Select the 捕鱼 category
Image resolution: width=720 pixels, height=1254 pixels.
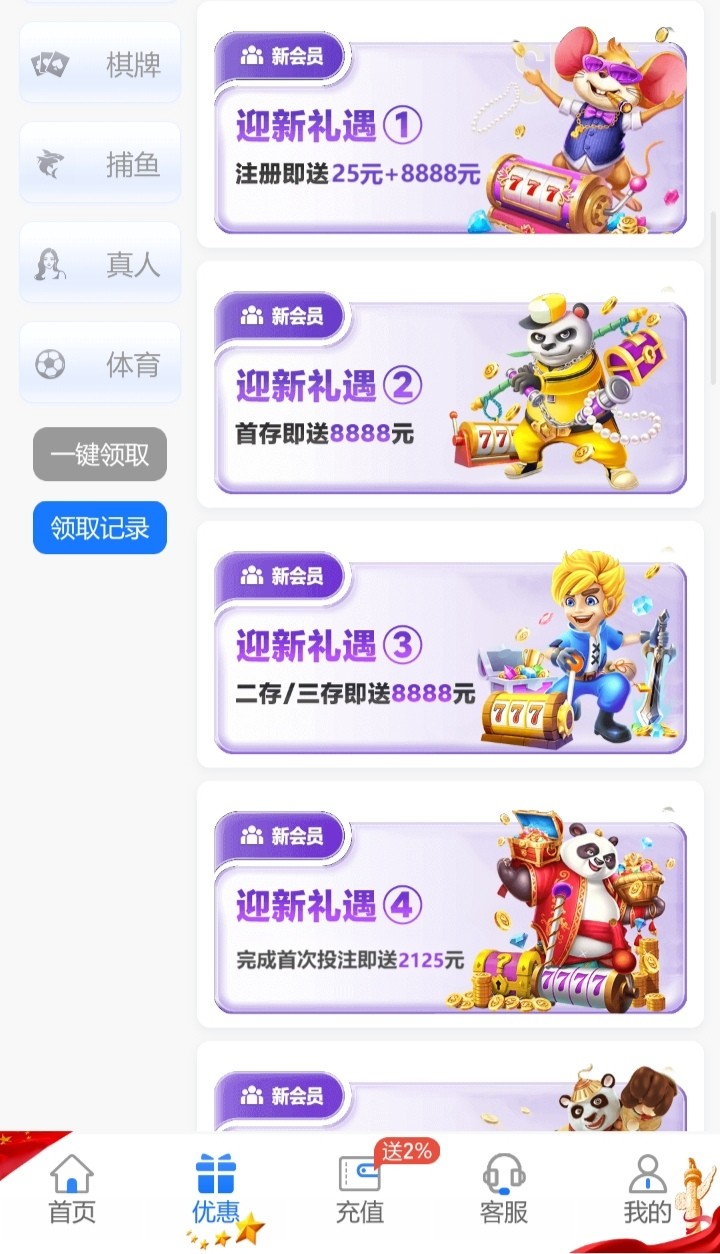100,164
